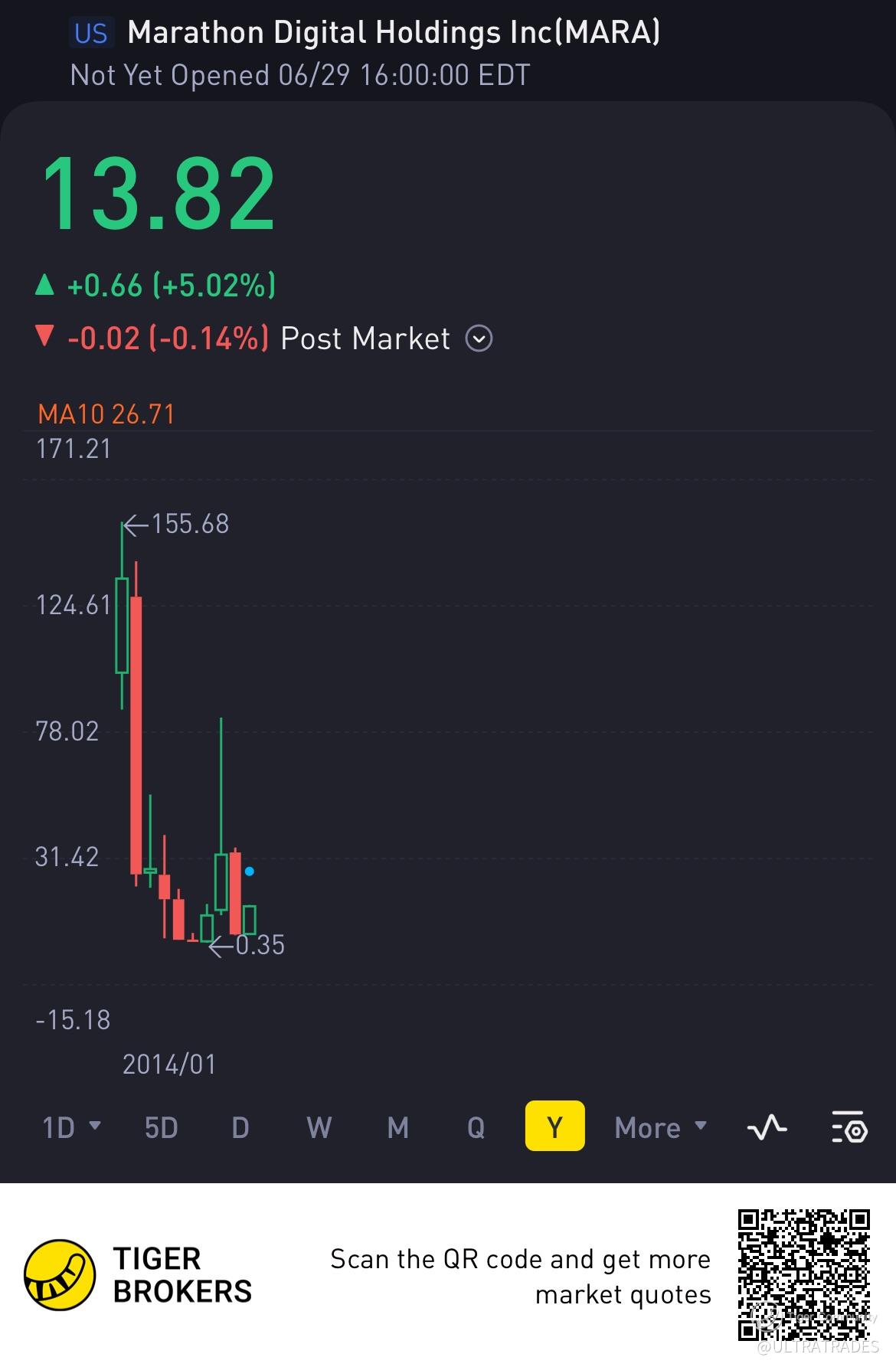Show the M monthly chart

[397, 1127]
